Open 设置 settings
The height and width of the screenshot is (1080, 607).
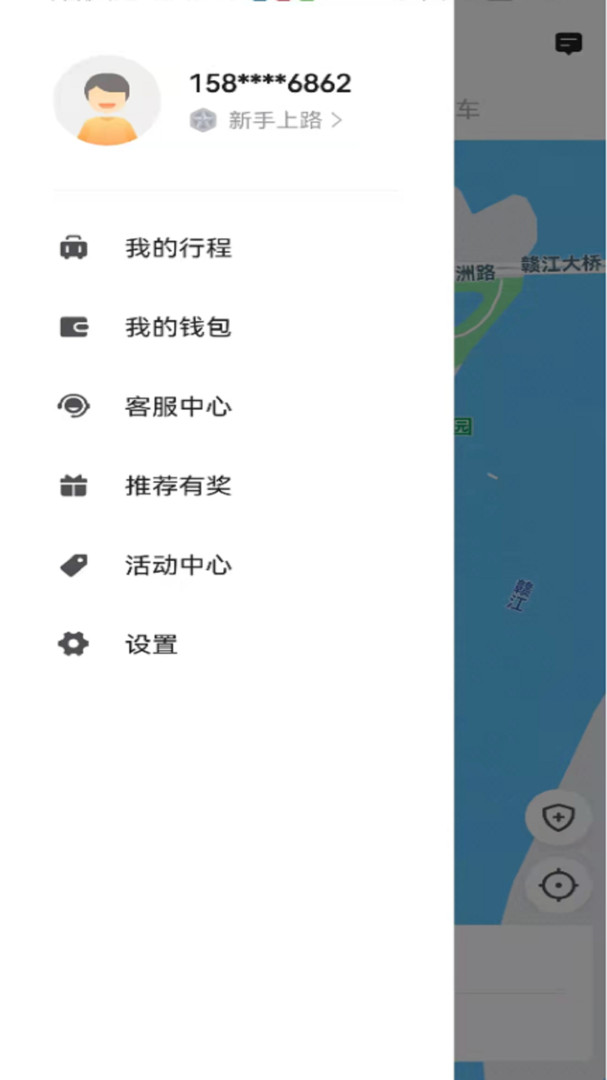point(151,644)
